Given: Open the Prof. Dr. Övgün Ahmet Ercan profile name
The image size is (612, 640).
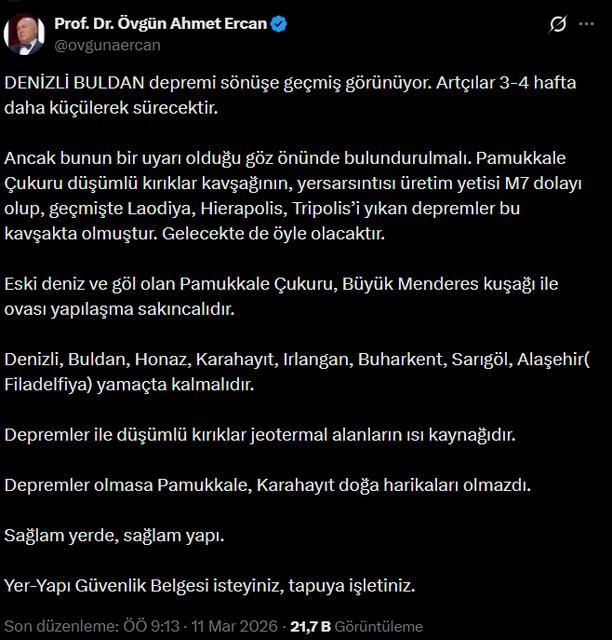Looking at the screenshot, I should click(160, 23).
